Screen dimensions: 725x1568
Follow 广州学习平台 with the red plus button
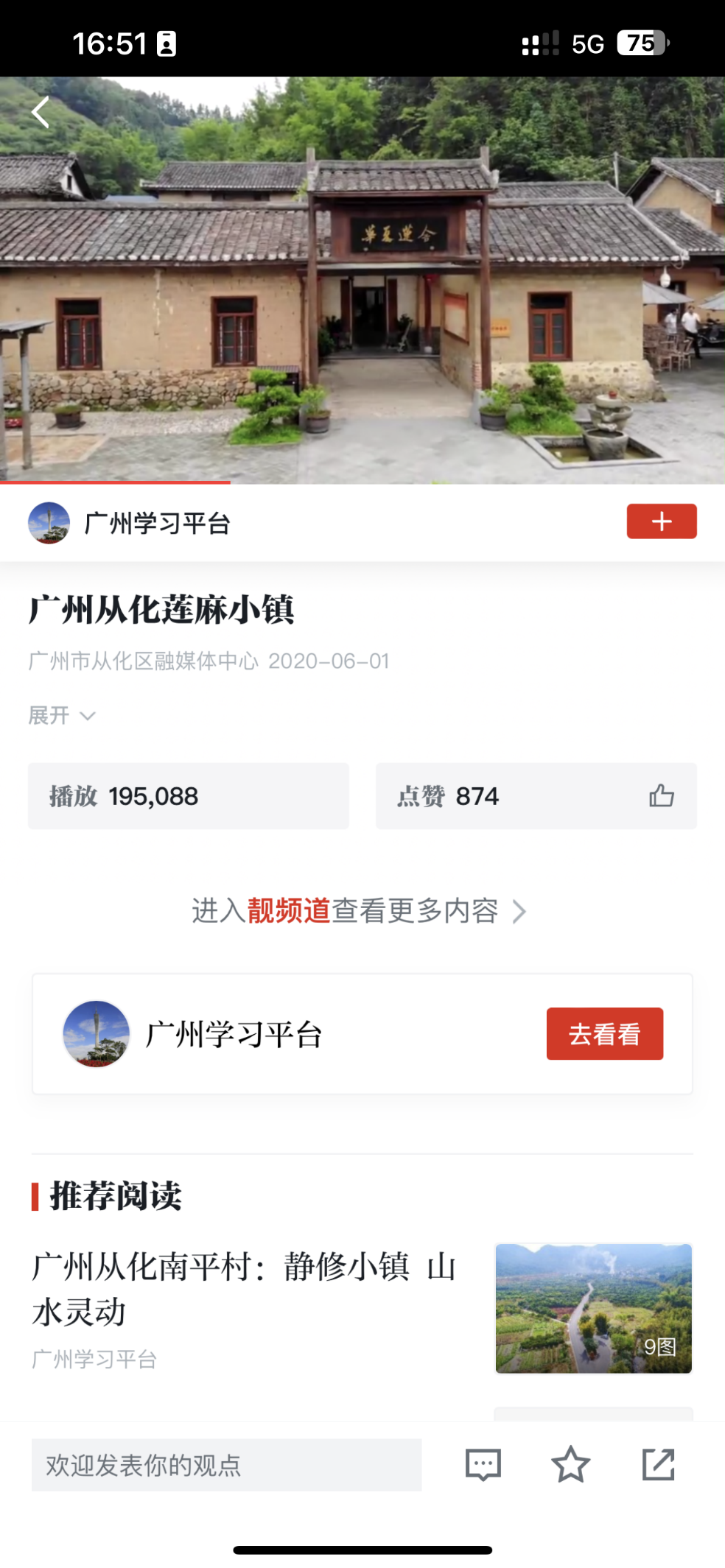pyautogui.click(x=661, y=521)
